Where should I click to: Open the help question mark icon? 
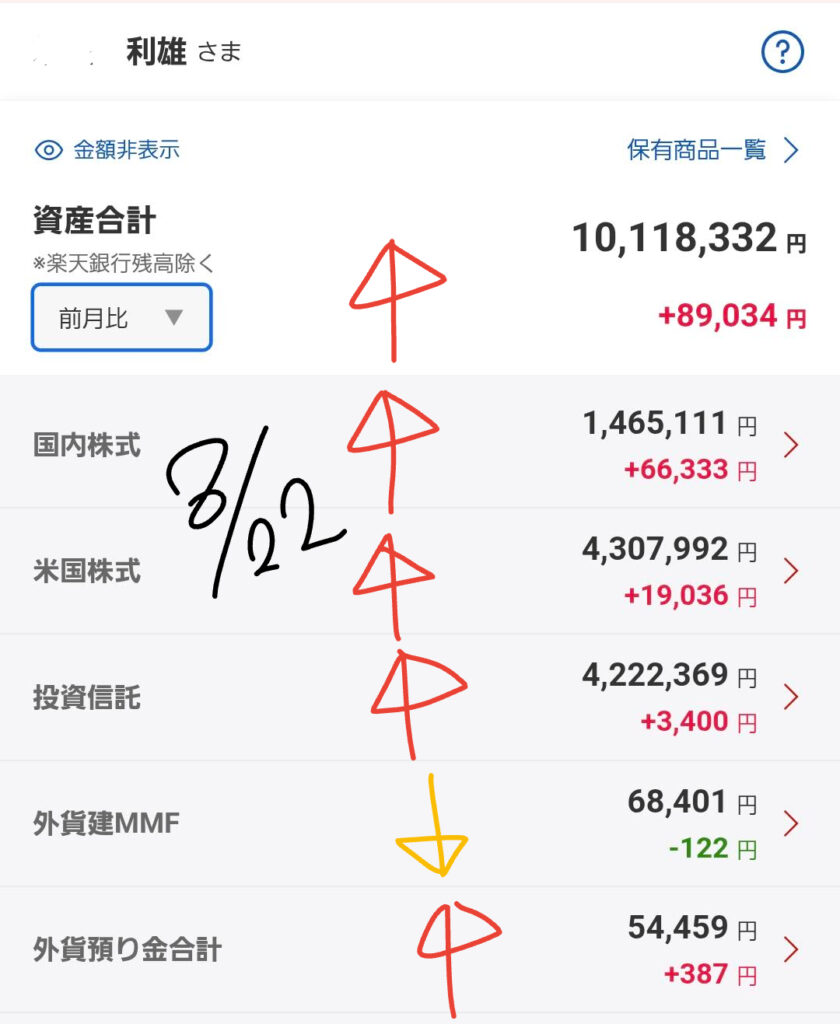[782, 54]
